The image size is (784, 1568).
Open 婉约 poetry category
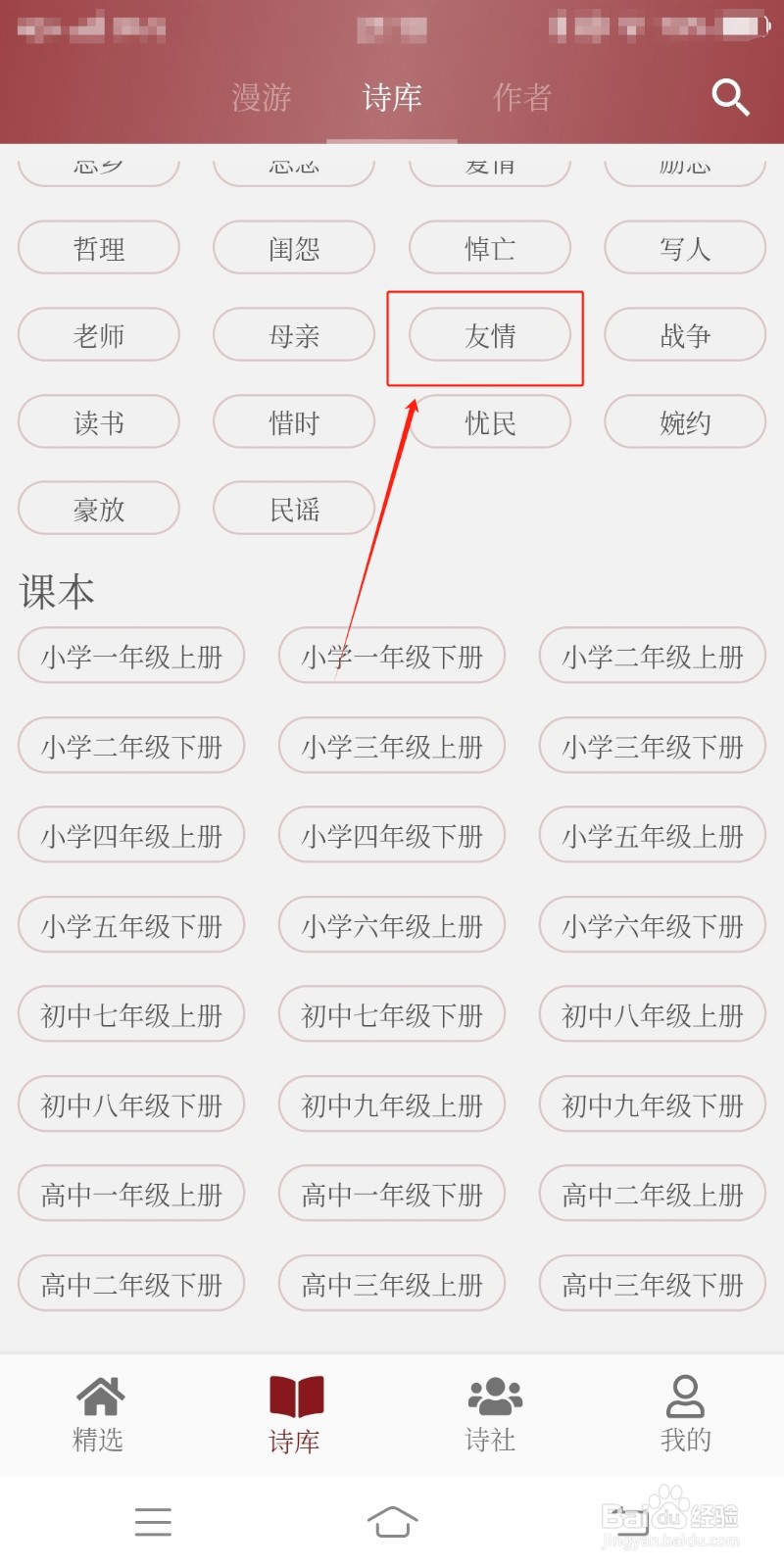pos(684,422)
